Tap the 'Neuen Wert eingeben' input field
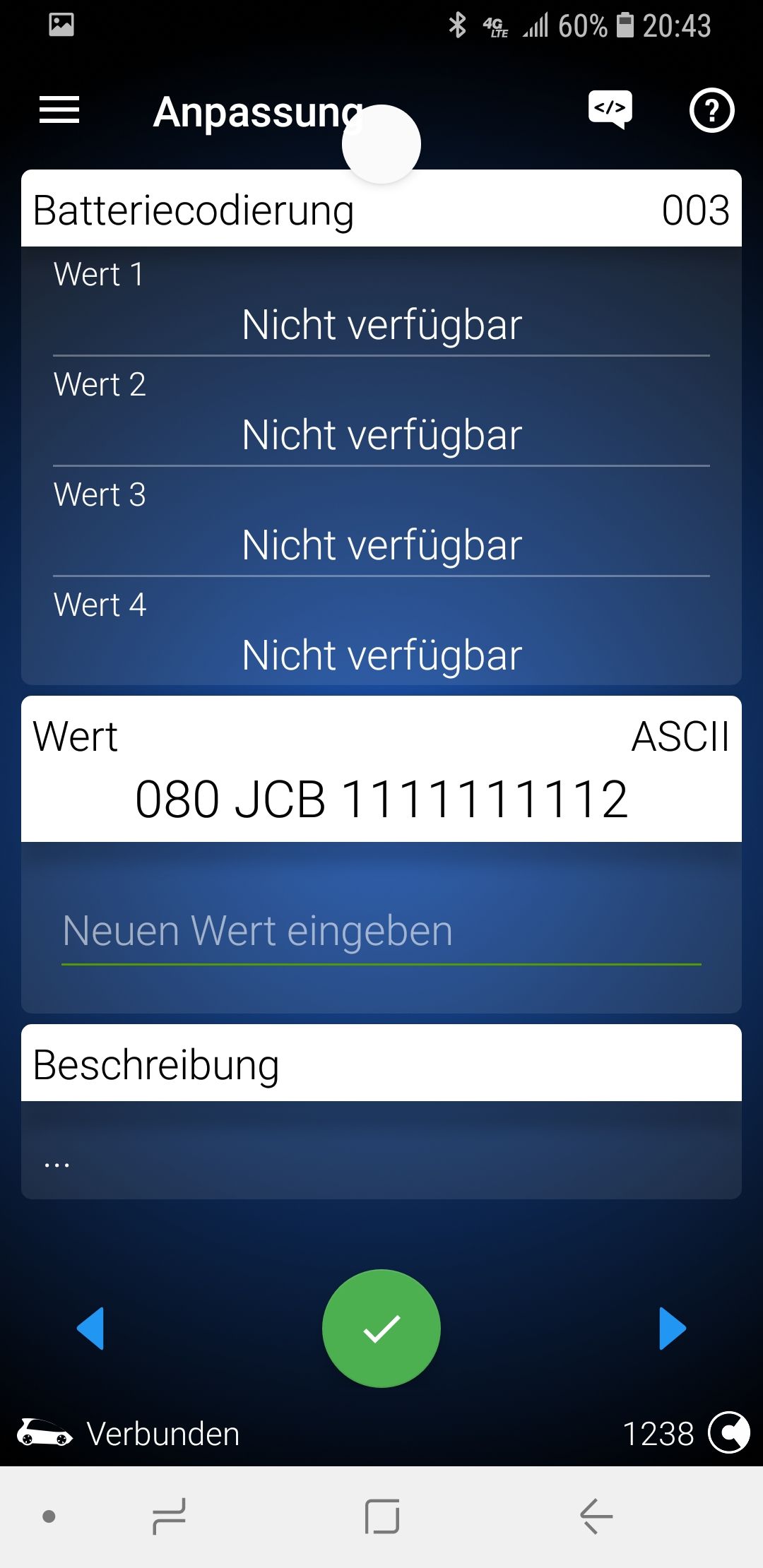 coord(381,932)
